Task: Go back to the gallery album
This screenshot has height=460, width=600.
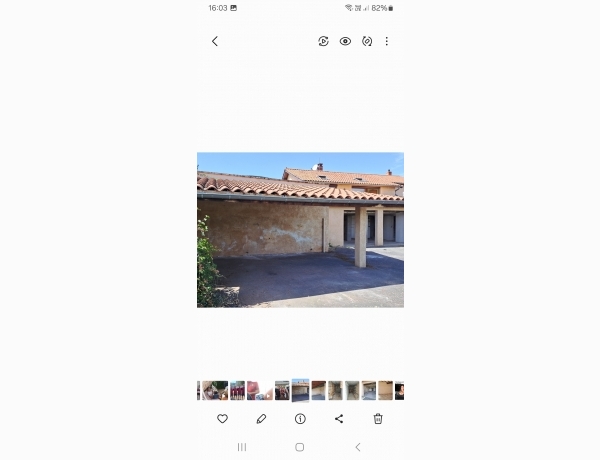Action: coord(214,41)
